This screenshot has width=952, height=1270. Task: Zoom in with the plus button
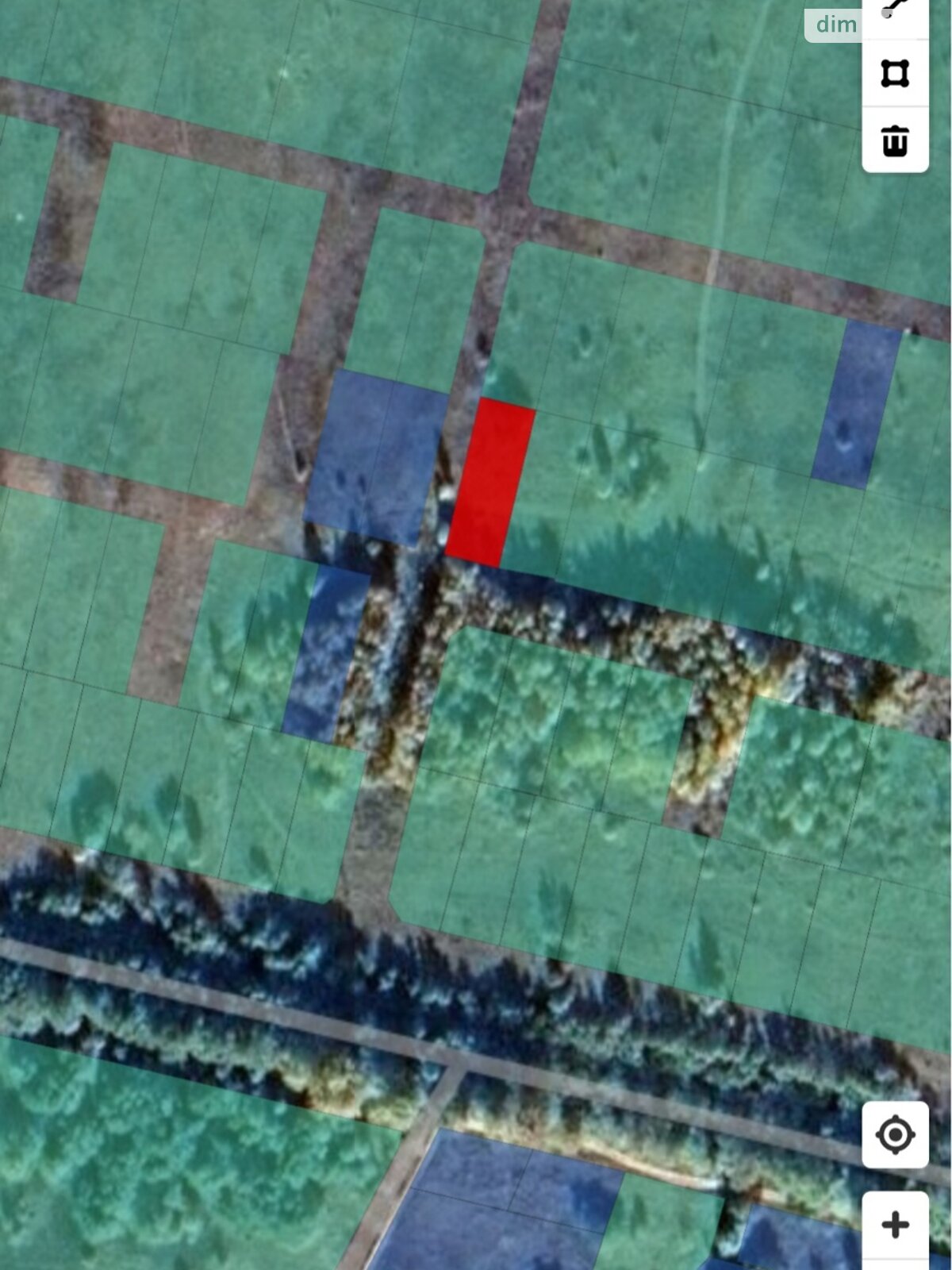895,1225
